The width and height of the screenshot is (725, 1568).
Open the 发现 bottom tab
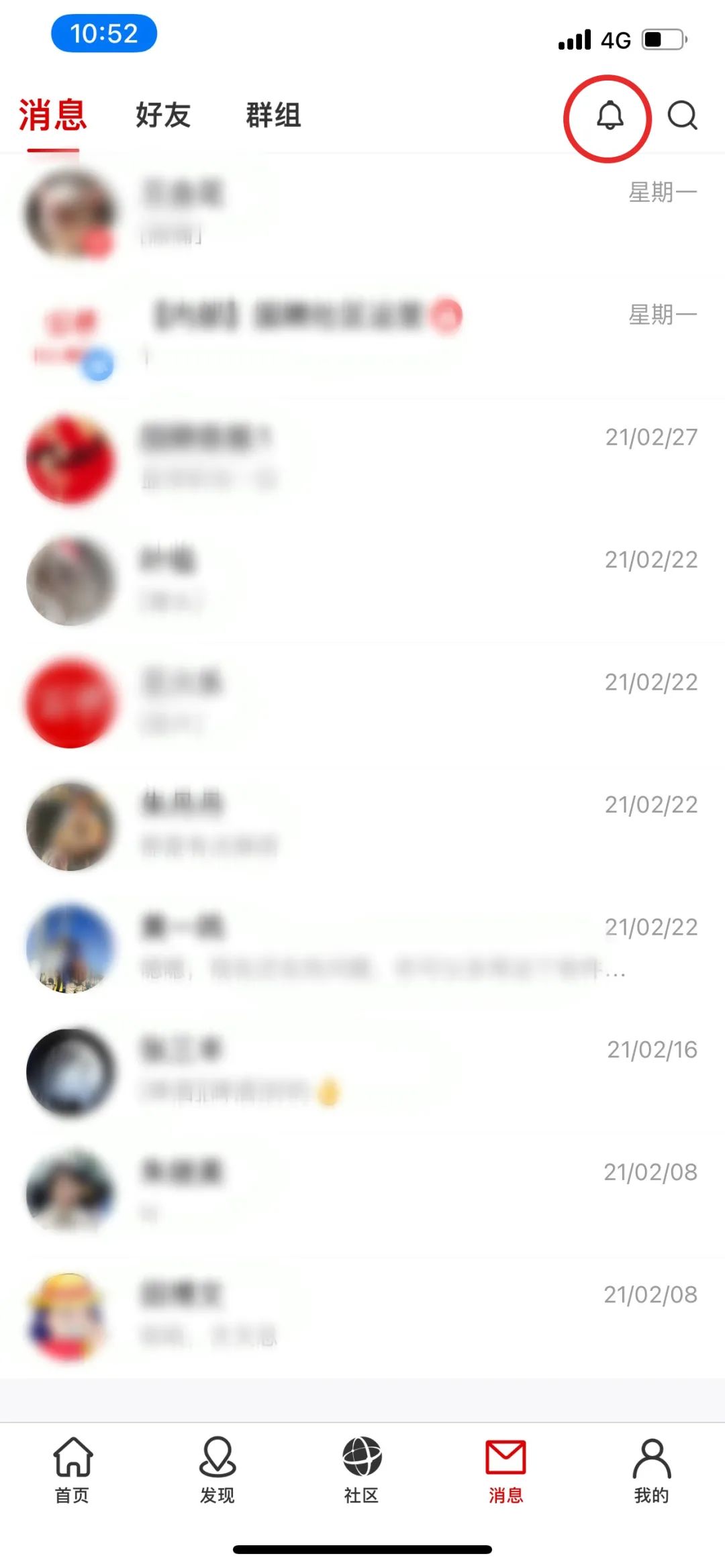[x=217, y=1470]
